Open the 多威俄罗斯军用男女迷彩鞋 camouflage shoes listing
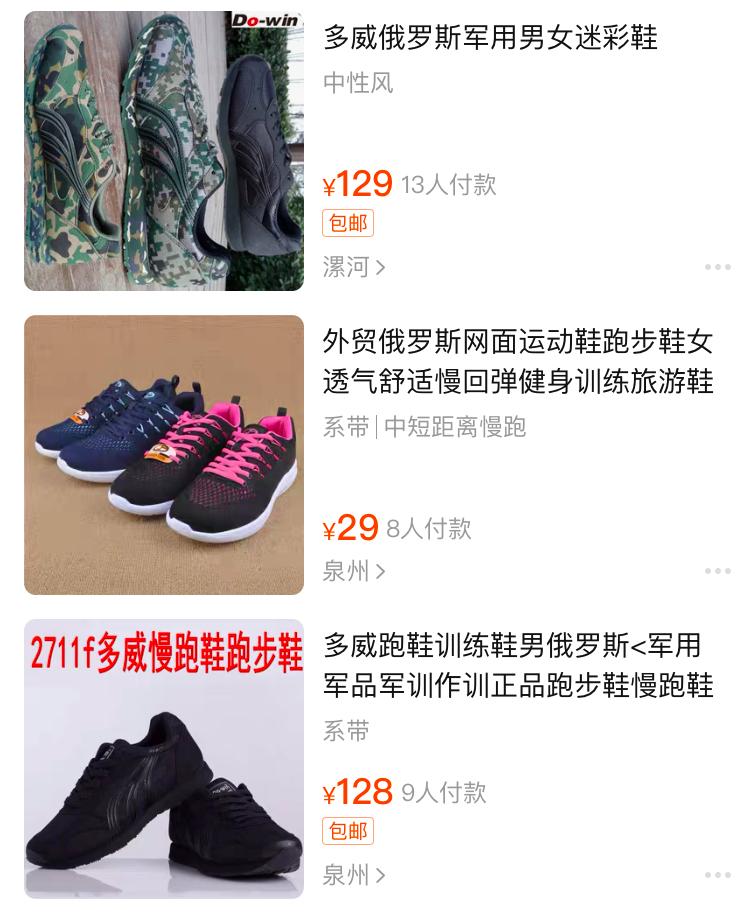This screenshot has width=750, height=915. point(490,38)
